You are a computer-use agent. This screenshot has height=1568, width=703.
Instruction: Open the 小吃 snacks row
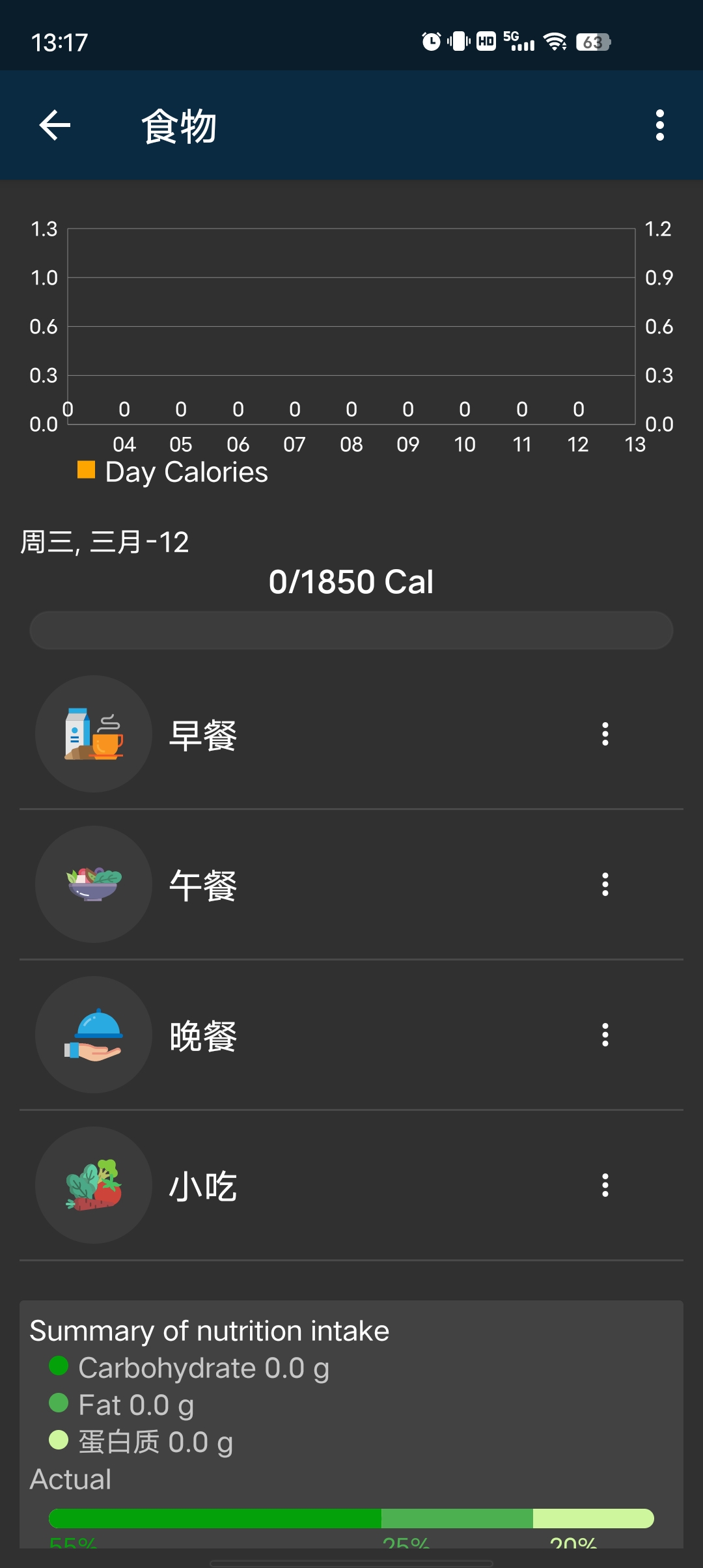point(351,1185)
